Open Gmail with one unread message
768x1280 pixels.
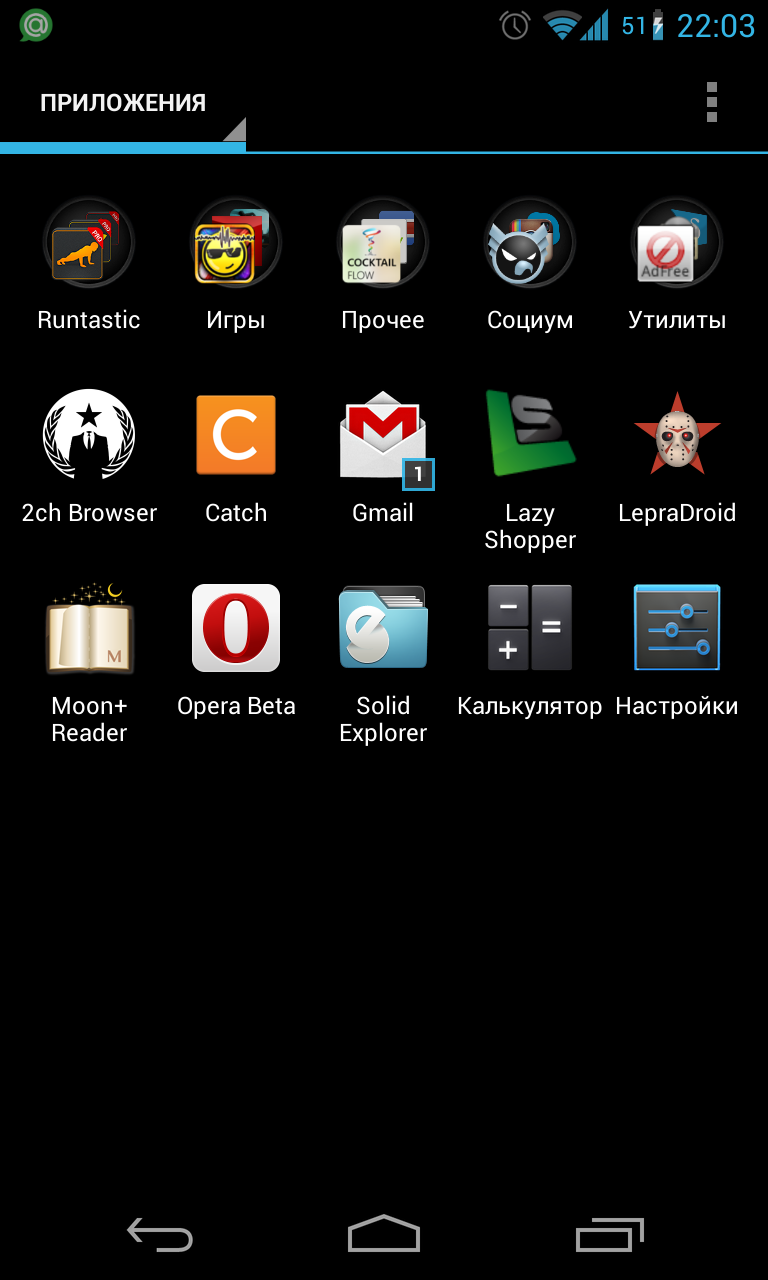pyautogui.click(x=383, y=457)
